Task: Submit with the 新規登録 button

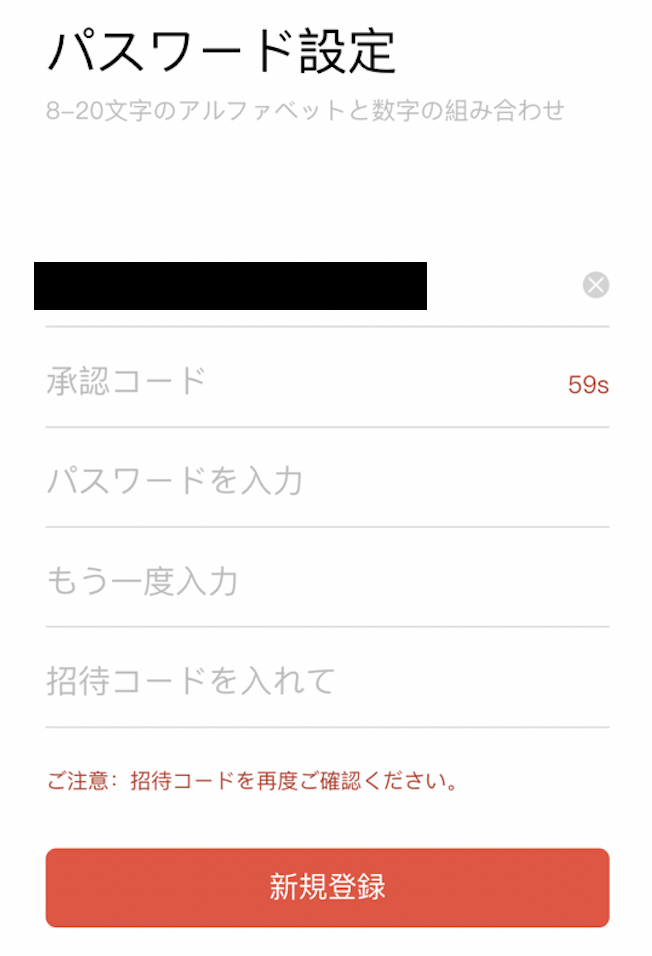Action: tap(327, 887)
